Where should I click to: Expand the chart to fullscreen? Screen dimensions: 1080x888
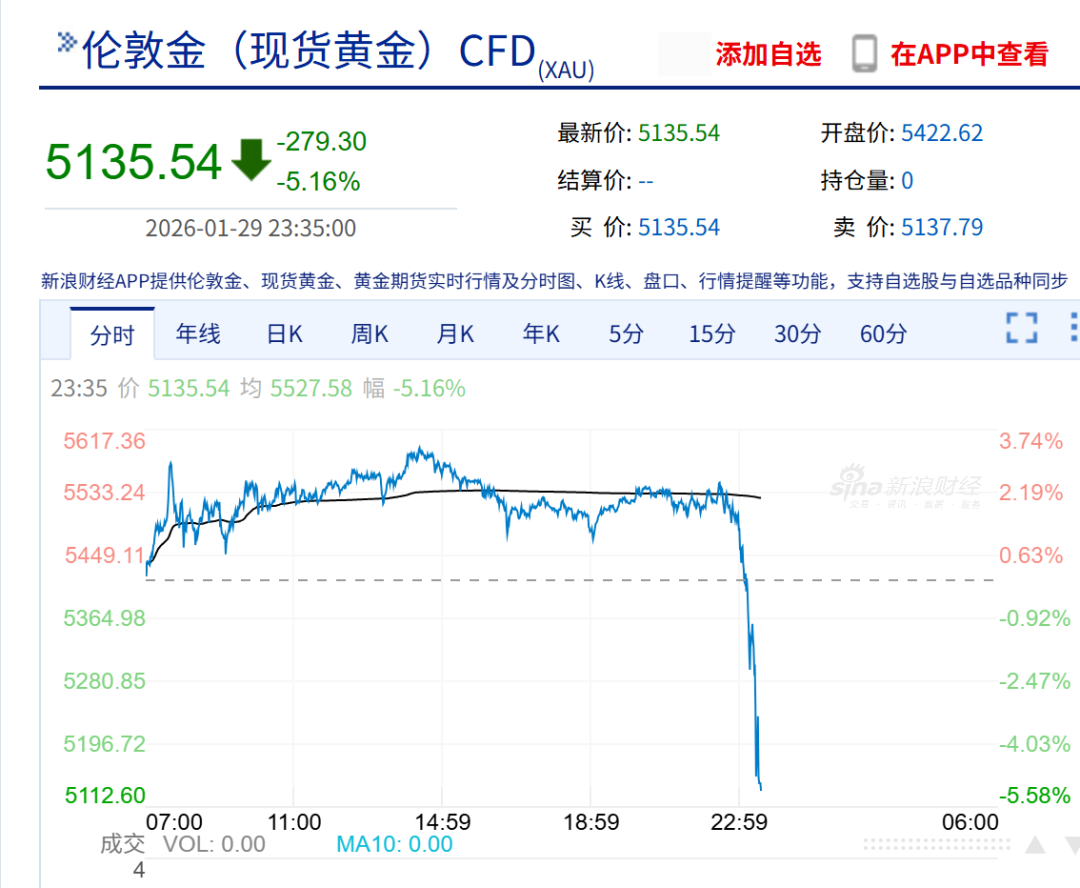(x=1021, y=328)
